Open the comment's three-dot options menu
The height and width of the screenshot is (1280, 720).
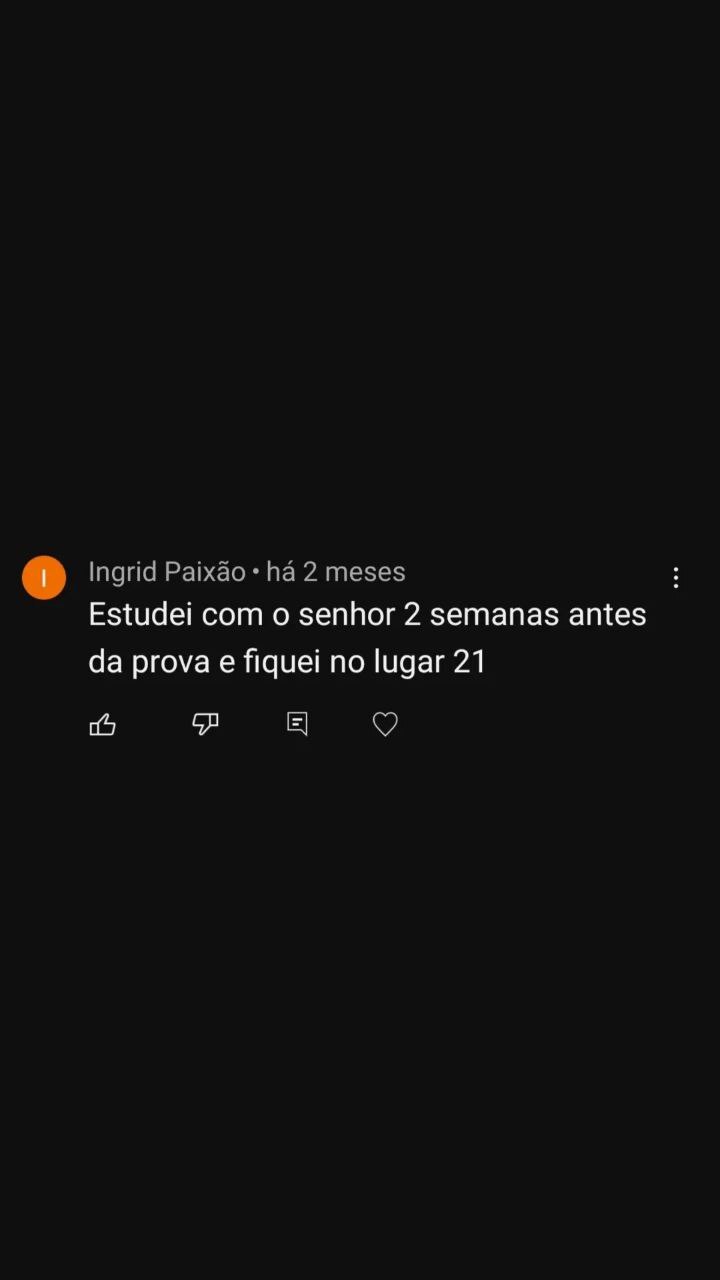coord(676,577)
